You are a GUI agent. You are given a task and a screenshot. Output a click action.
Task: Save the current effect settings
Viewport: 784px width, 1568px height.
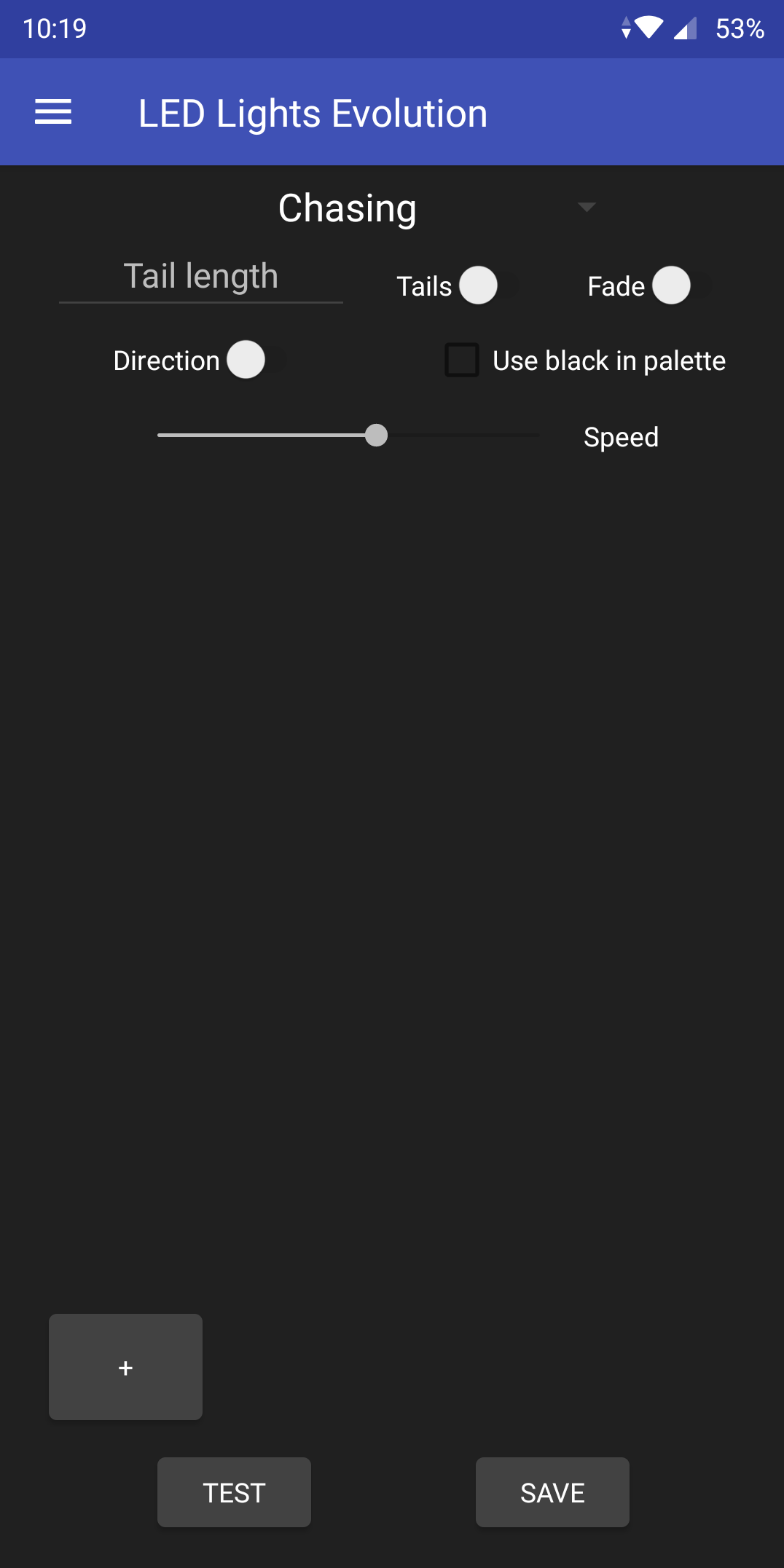[x=552, y=1492]
